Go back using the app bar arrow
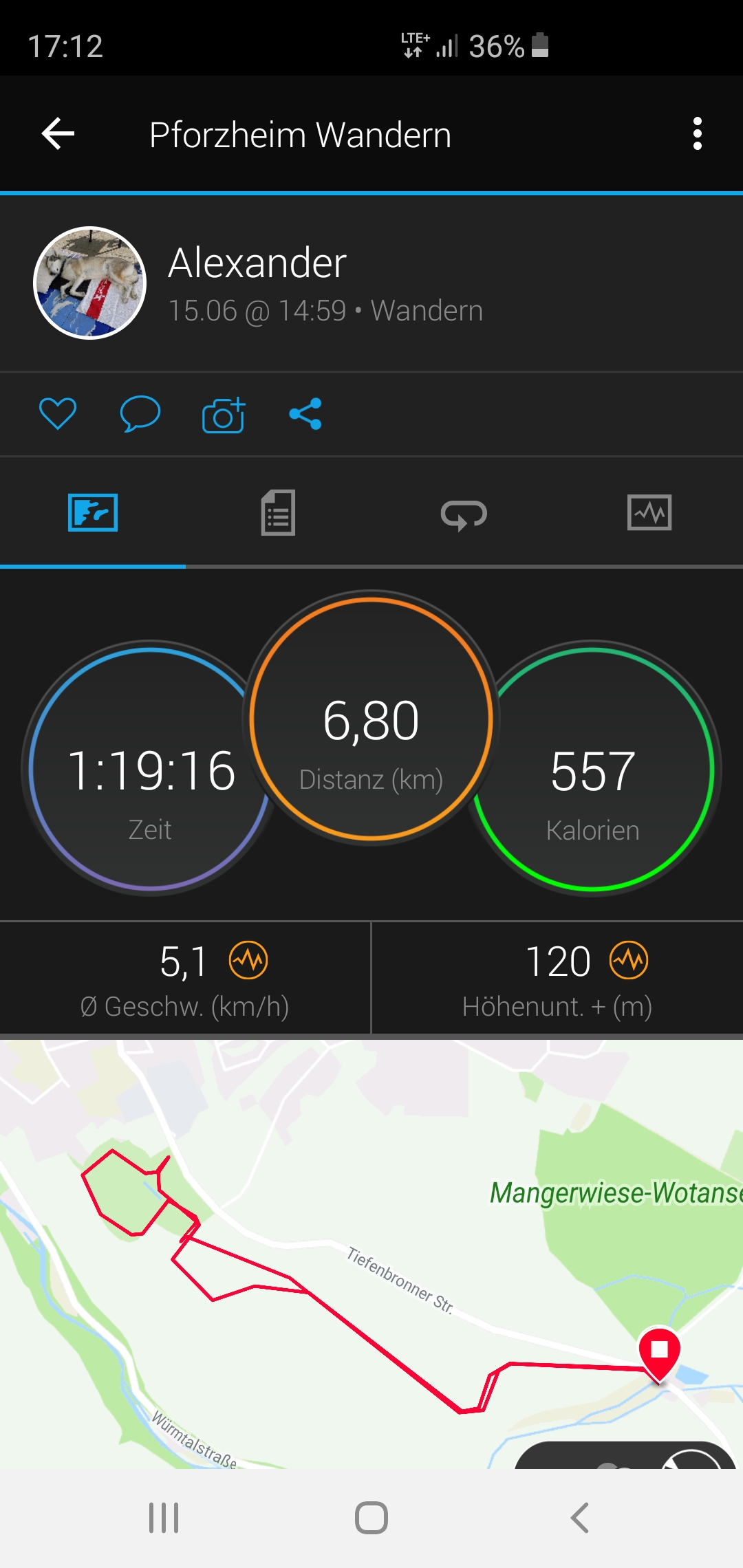 point(58,133)
